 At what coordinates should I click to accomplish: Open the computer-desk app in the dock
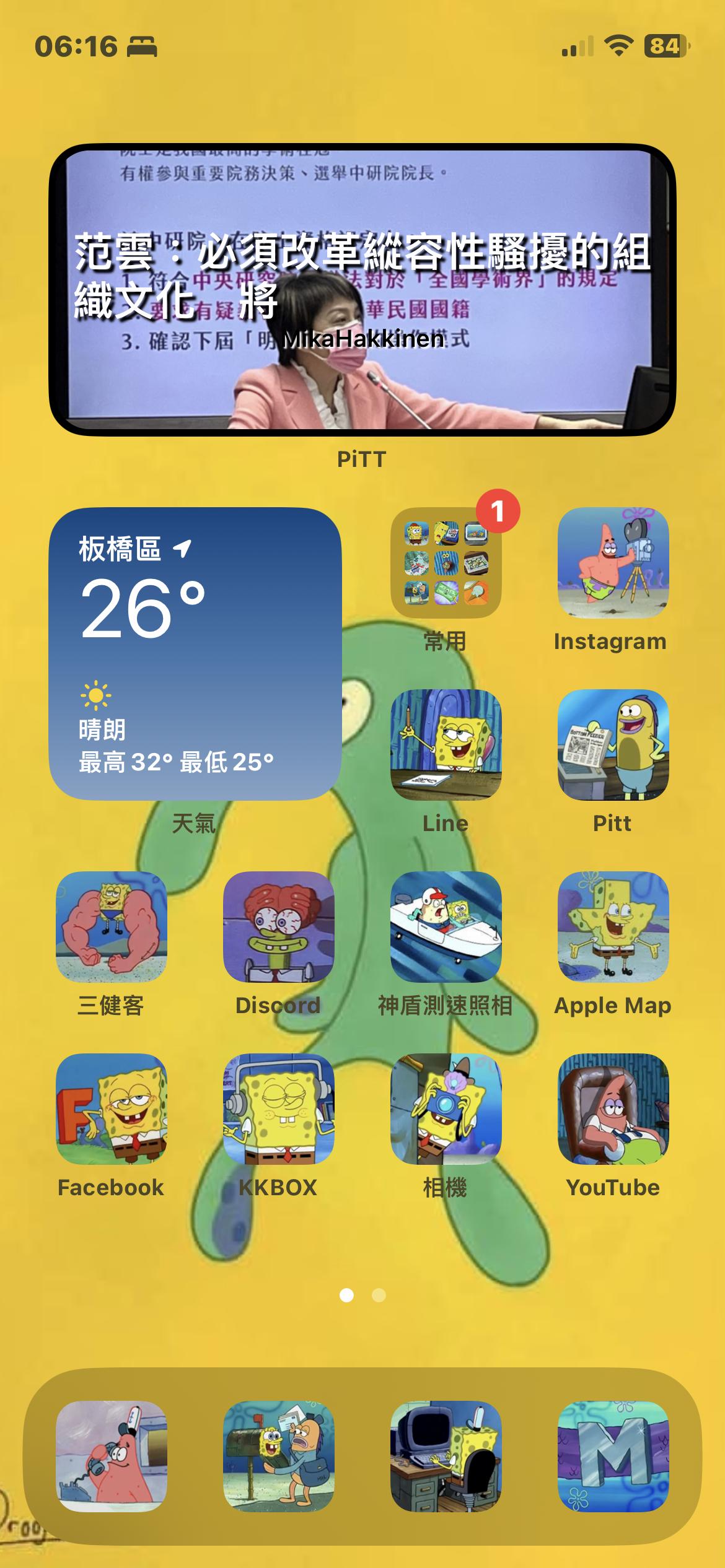[446, 1457]
